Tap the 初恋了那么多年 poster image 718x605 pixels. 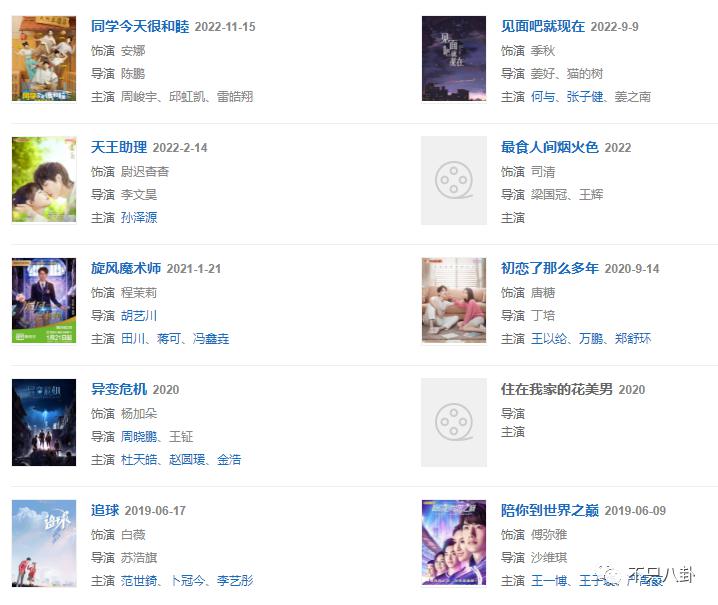point(454,301)
